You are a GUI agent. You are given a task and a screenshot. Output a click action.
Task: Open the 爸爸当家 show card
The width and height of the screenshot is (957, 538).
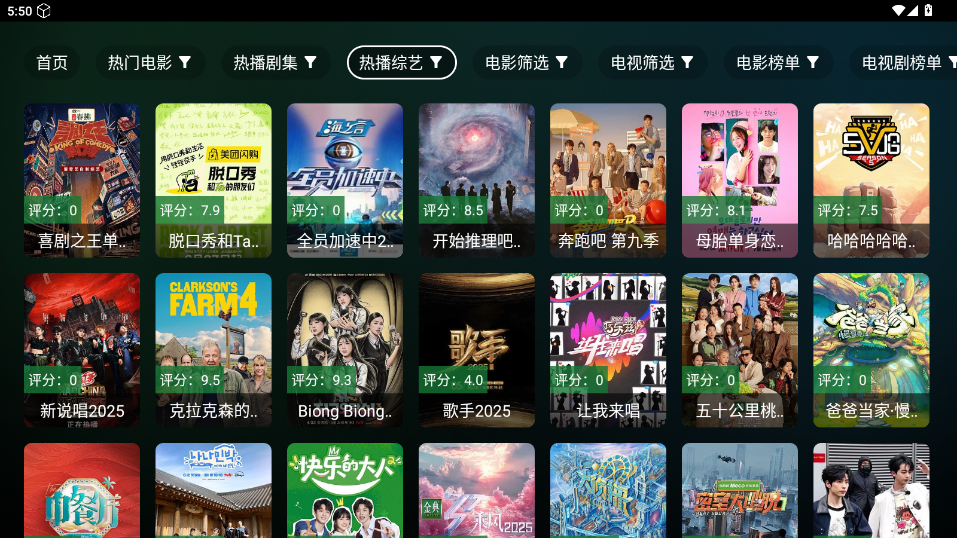[871, 350]
